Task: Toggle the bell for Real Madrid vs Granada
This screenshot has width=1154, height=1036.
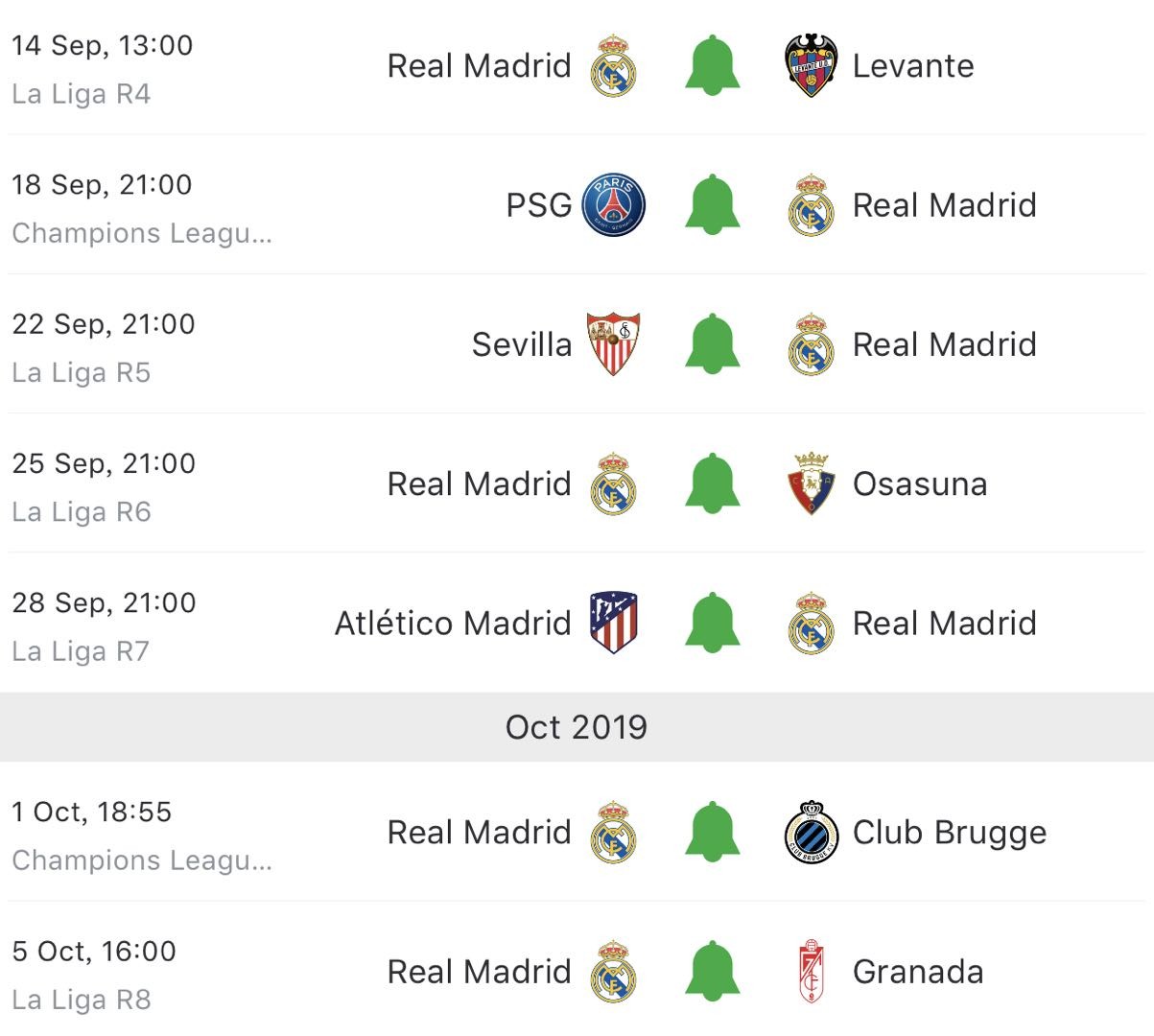Action: point(712,971)
